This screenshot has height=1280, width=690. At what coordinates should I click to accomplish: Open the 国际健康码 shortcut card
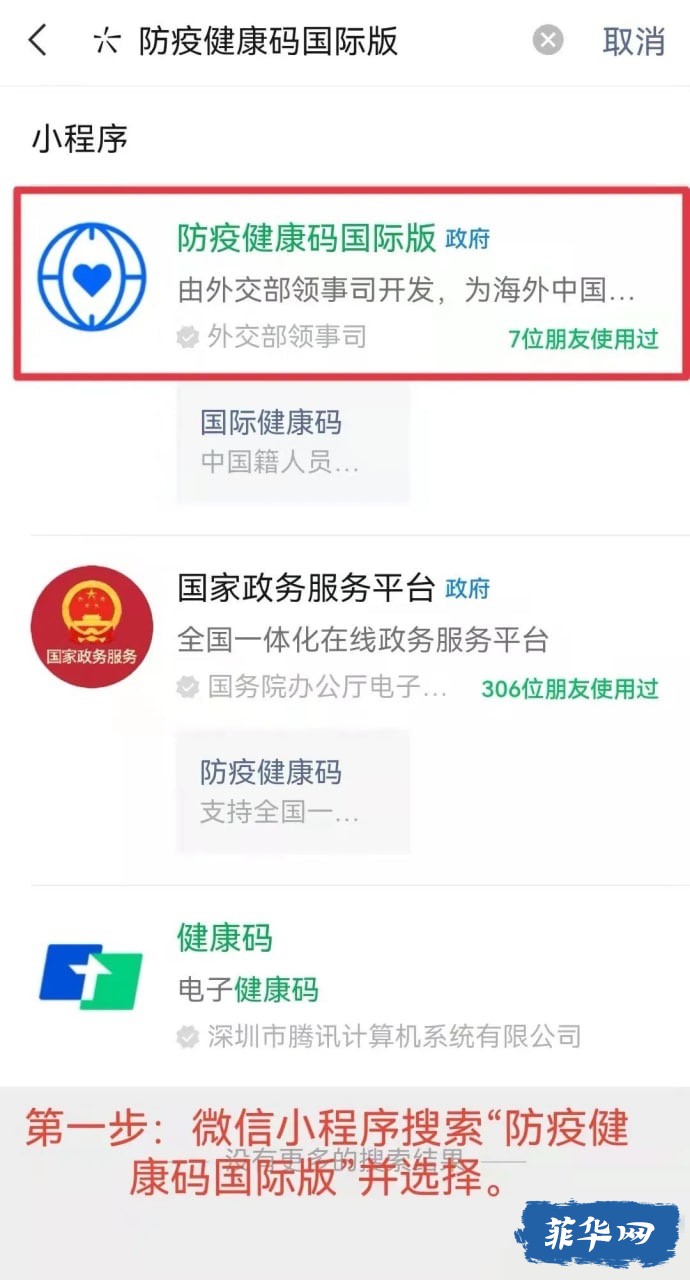point(293,442)
